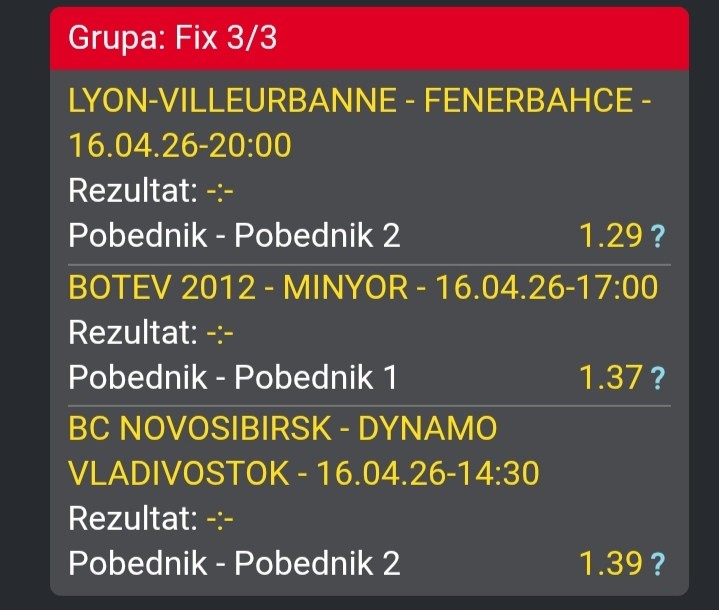Tap the question mark beside odds 1.29

point(657,237)
